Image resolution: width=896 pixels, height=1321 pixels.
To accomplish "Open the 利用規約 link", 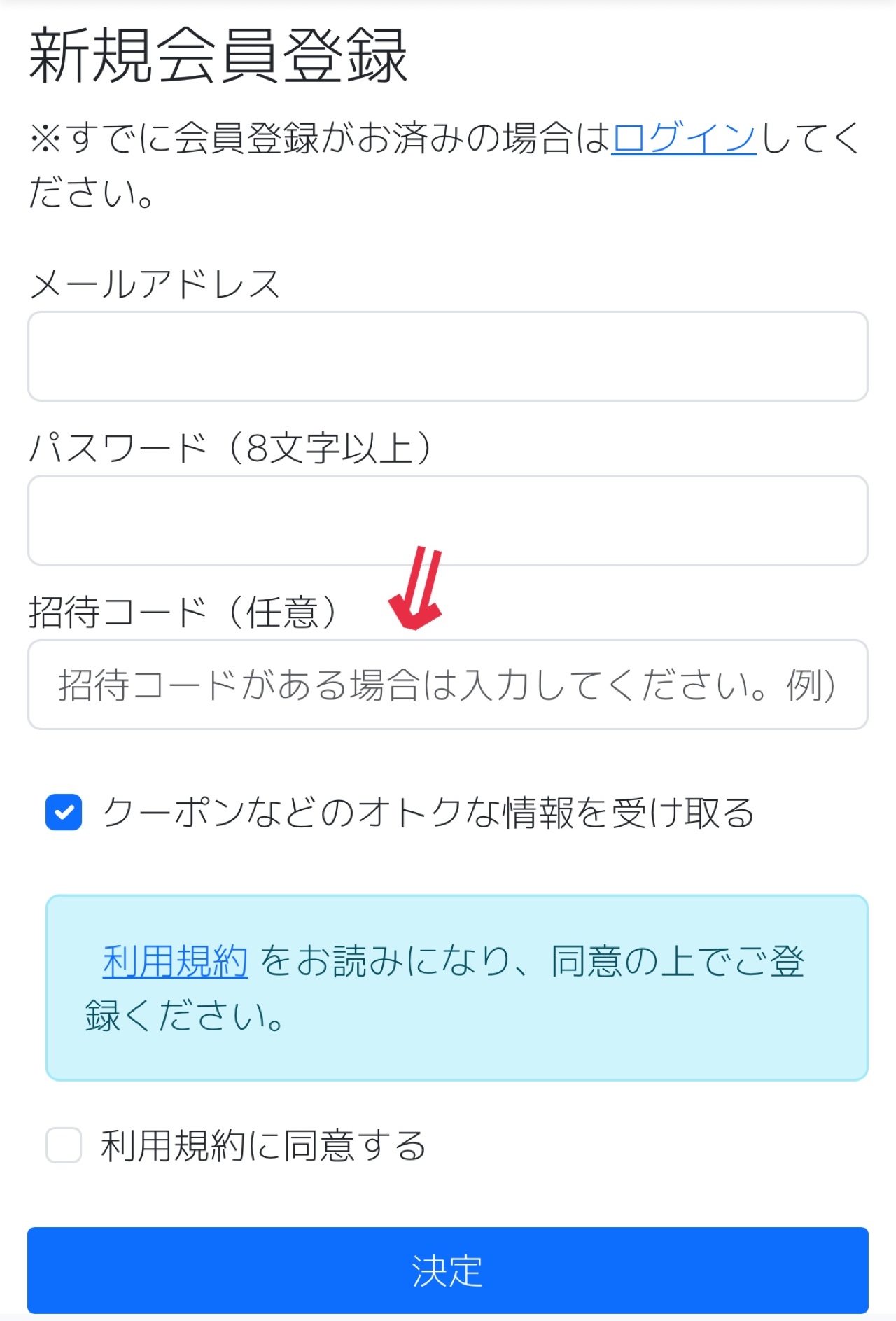I will click(175, 961).
